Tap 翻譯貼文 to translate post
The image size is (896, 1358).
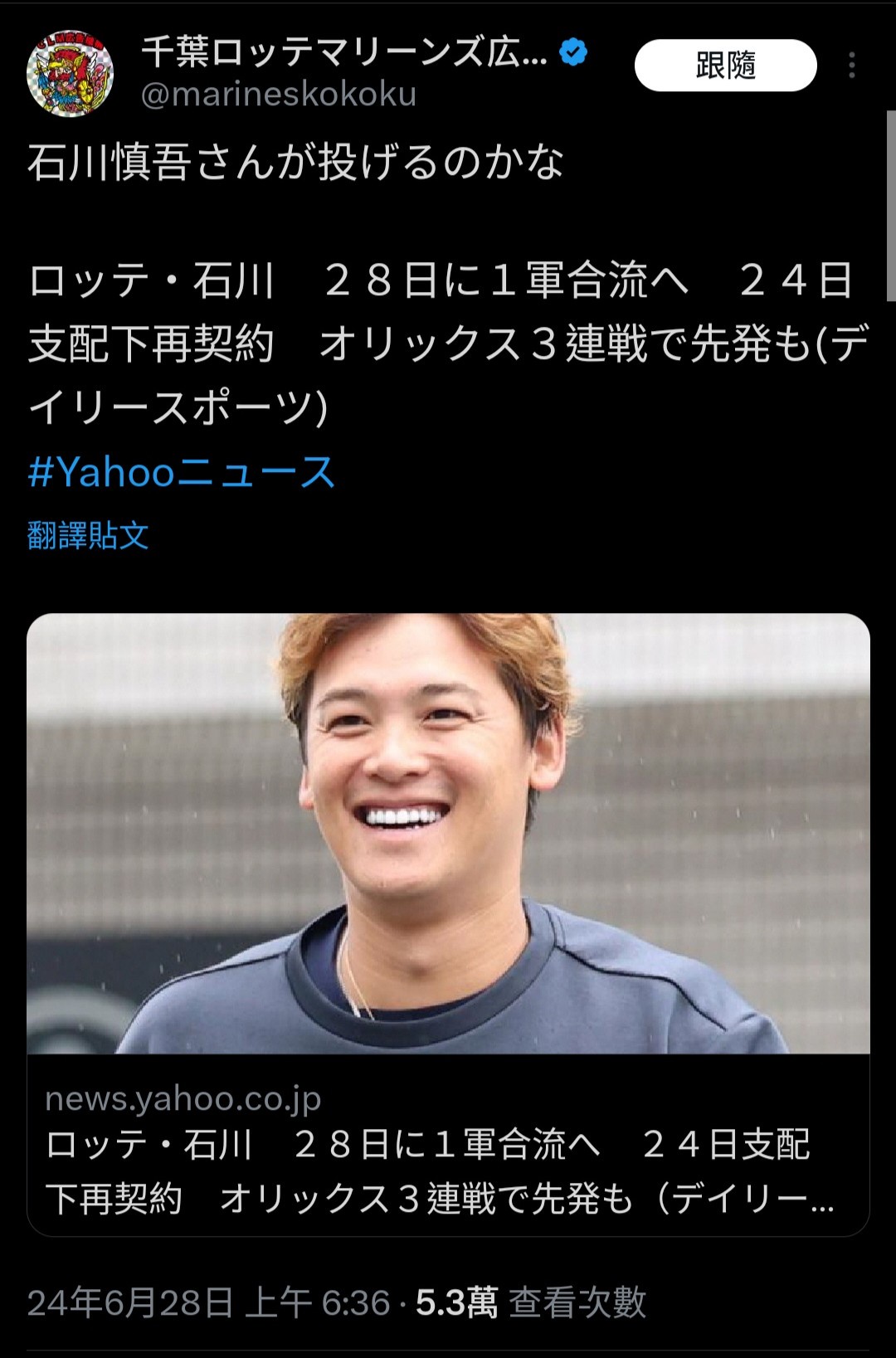coord(88,536)
